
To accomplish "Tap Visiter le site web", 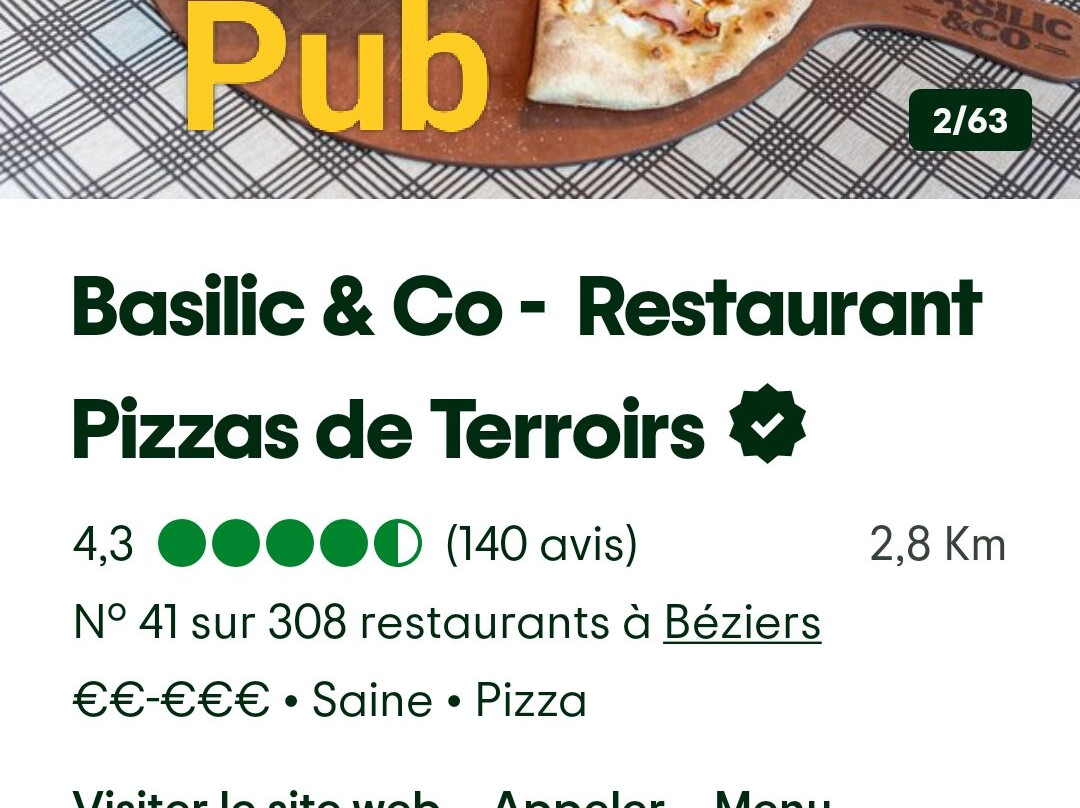I will 256,799.
